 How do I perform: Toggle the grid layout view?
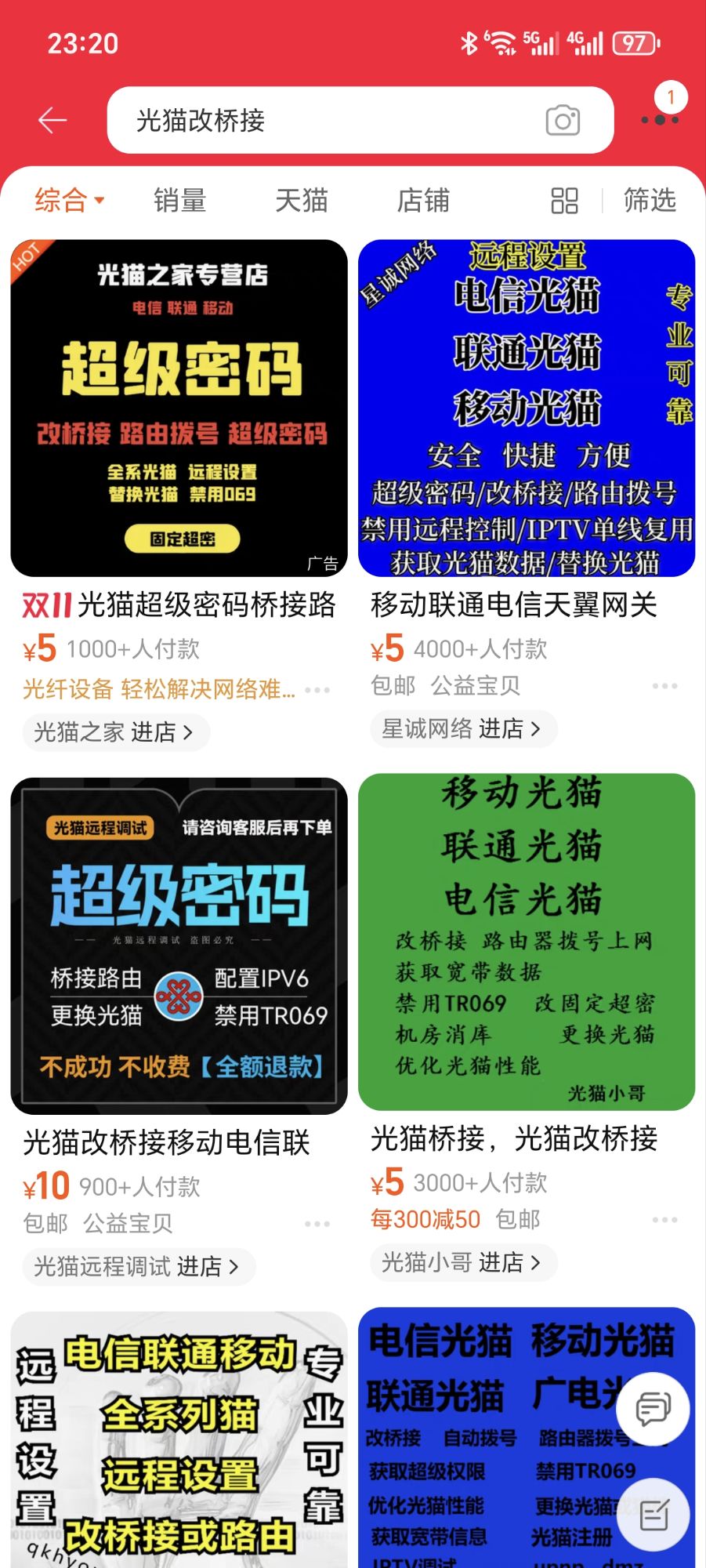564,201
